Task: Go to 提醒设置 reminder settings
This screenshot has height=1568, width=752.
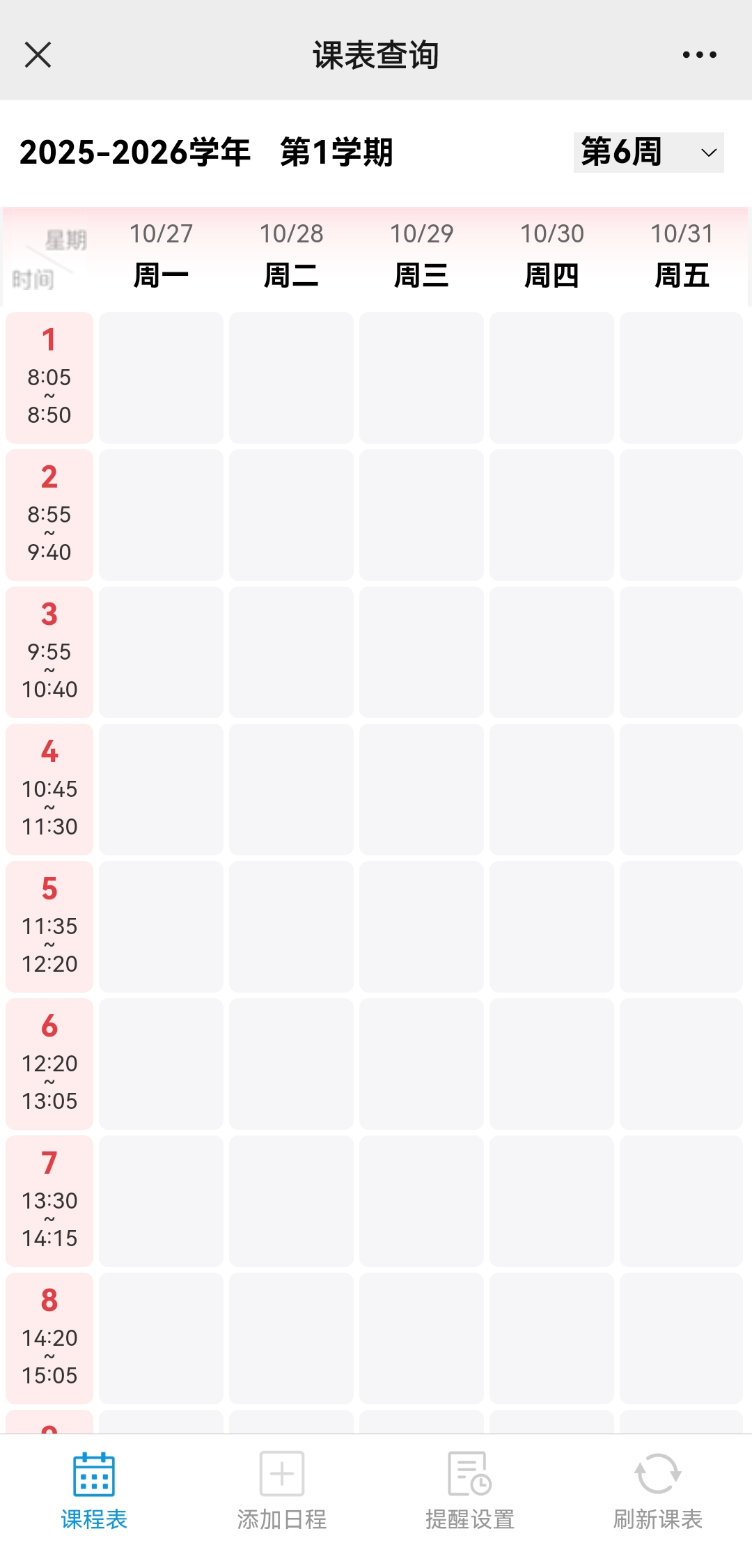Action: click(x=470, y=1491)
